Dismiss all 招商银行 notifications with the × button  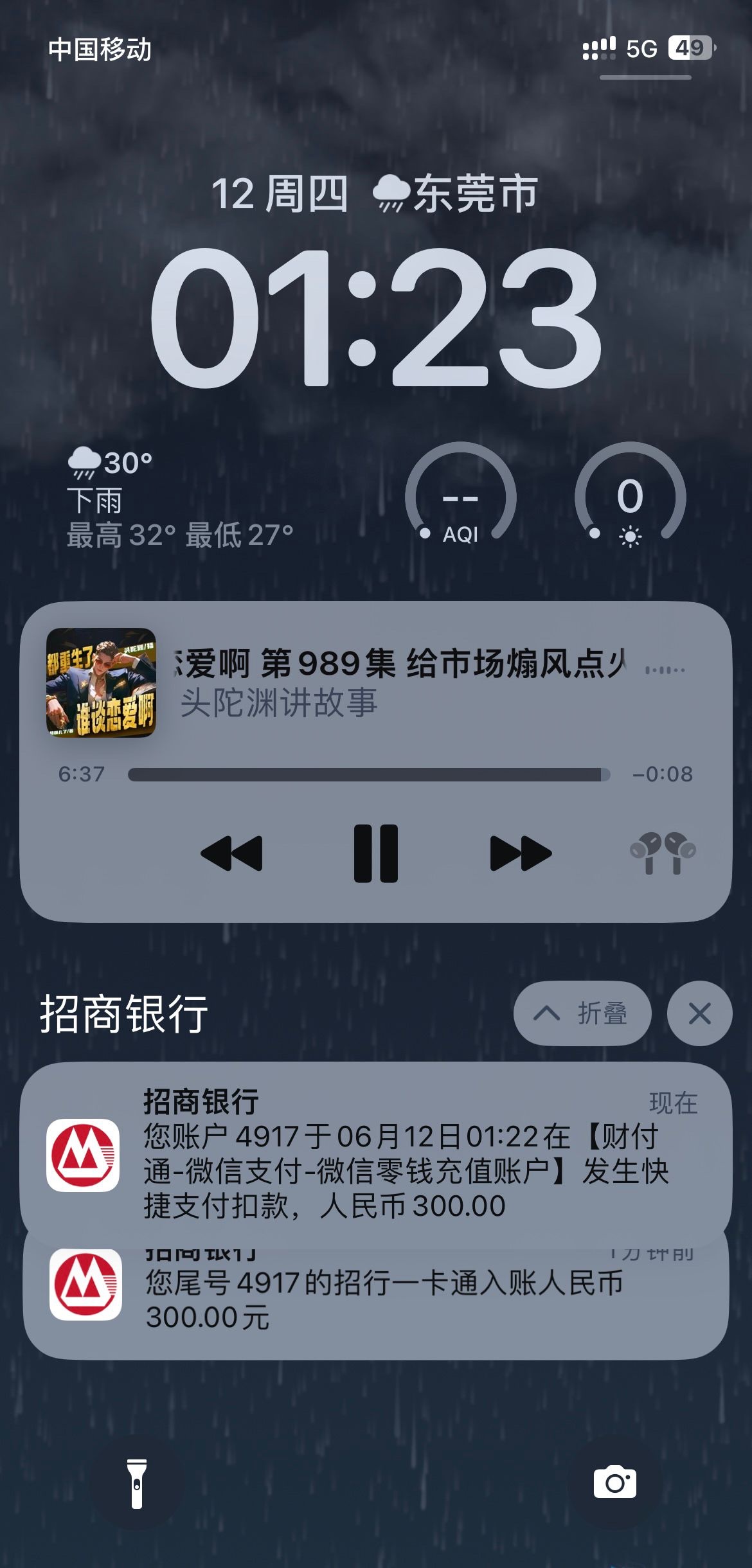pyautogui.click(x=698, y=1013)
